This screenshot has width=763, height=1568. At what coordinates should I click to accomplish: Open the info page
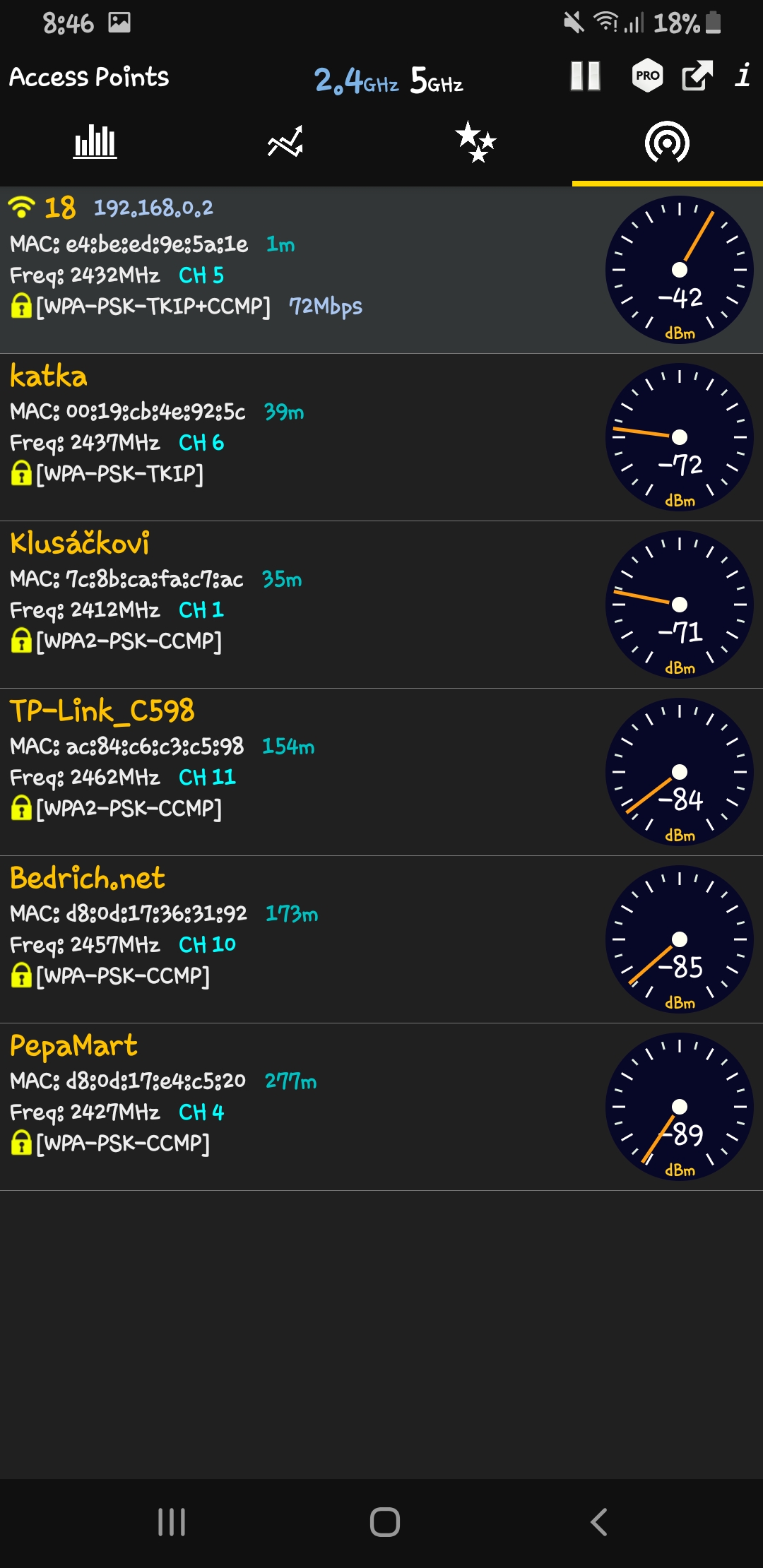743,76
